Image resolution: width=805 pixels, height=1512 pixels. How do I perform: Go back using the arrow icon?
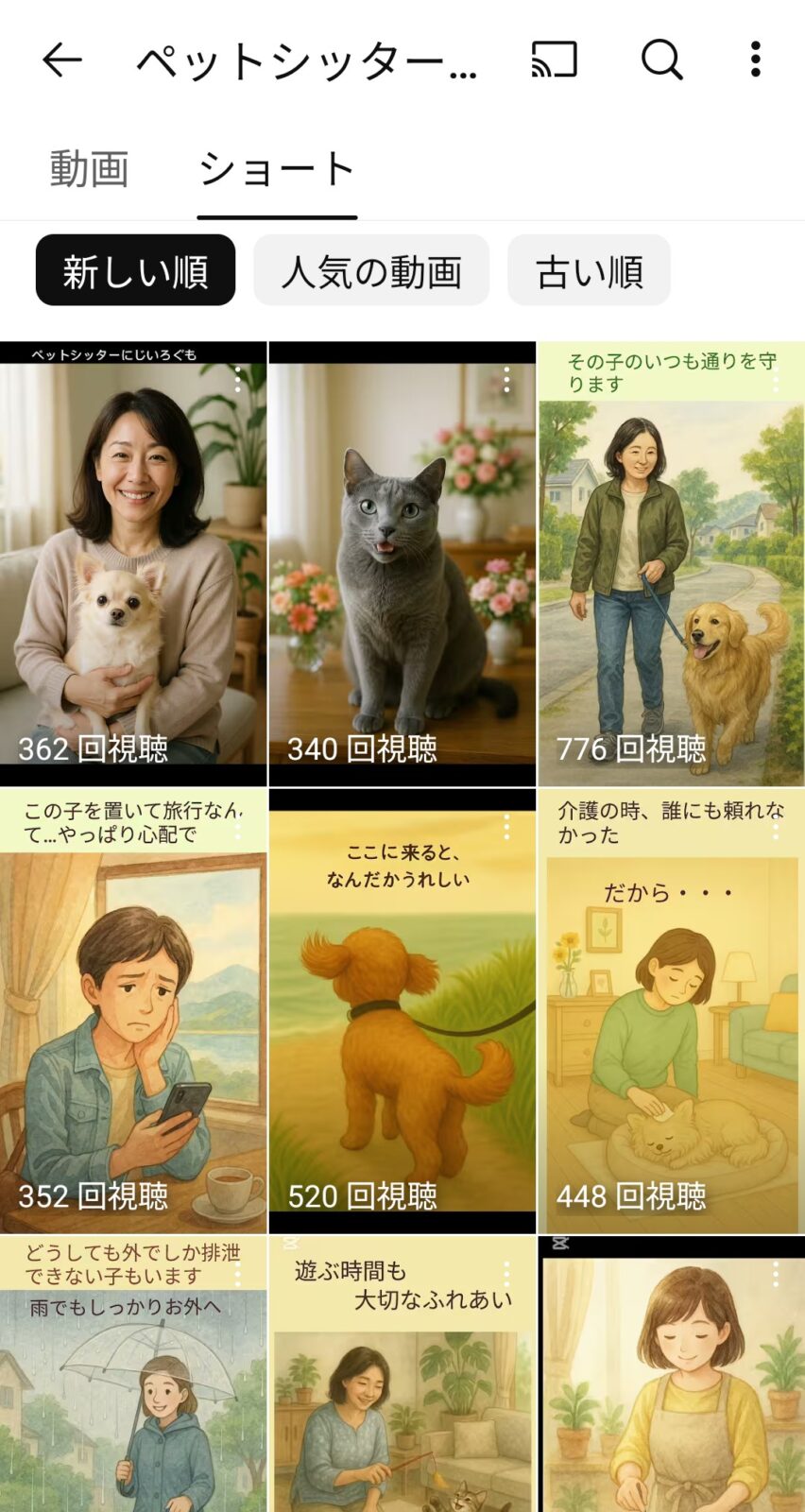[x=62, y=60]
